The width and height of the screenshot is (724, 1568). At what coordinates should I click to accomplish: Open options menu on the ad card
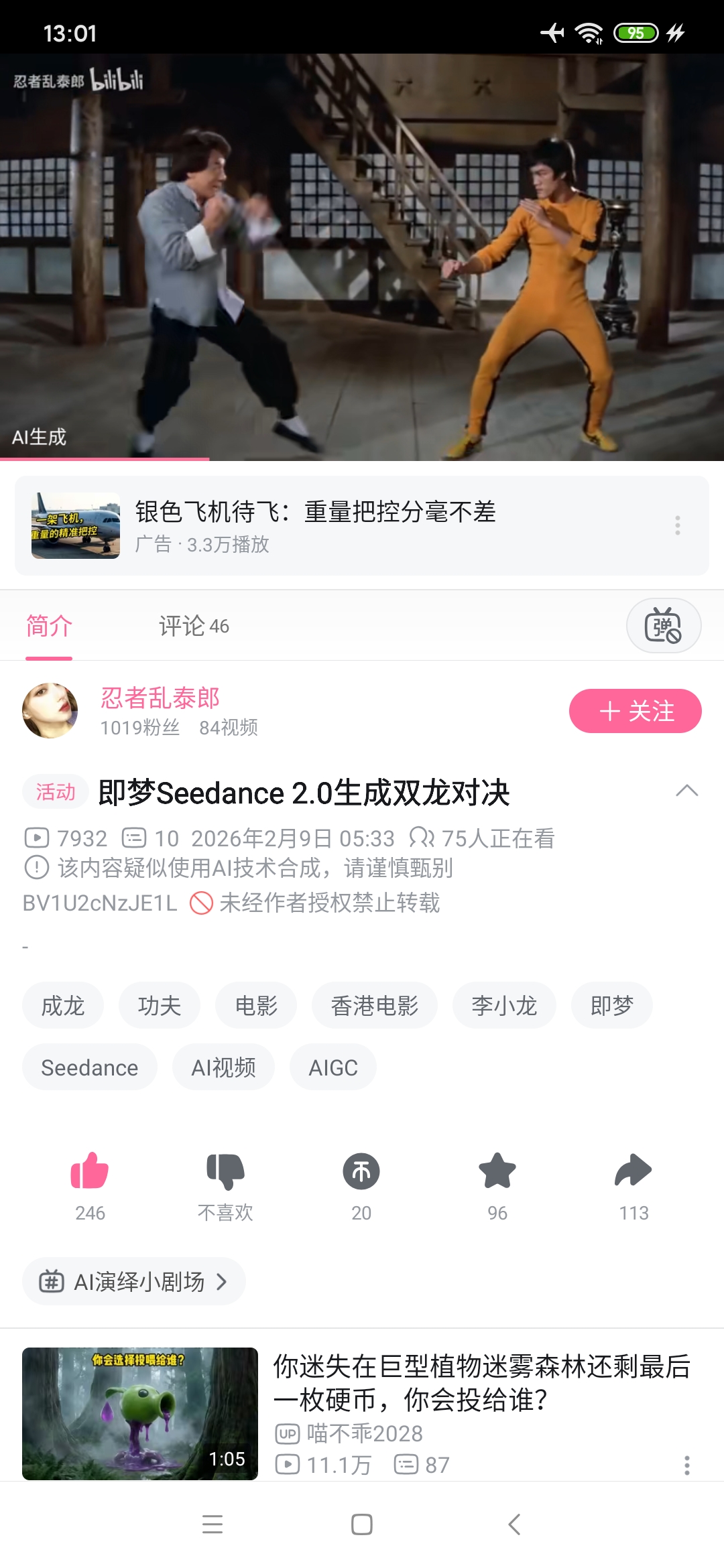pos(677,525)
